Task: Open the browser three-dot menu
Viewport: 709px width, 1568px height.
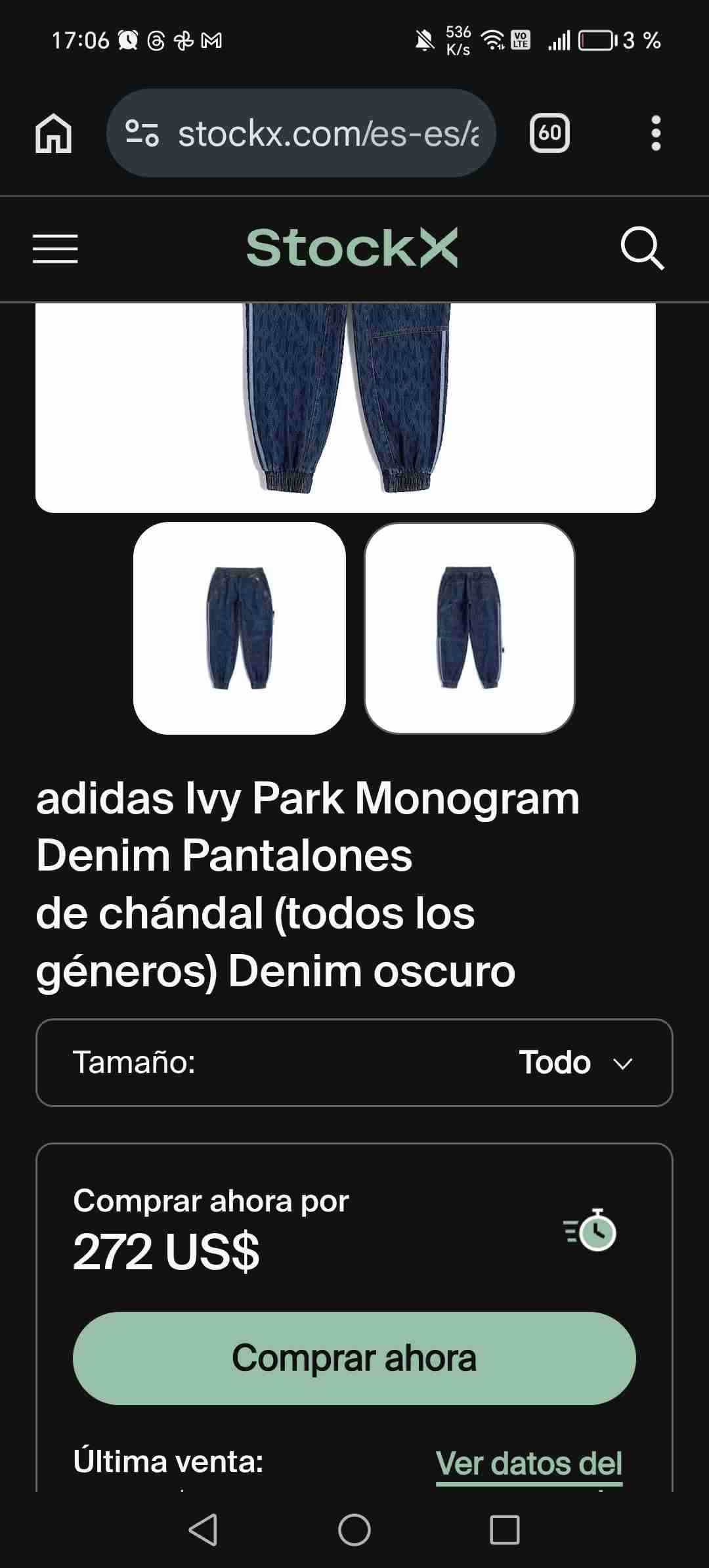Action: [x=655, y=133]
